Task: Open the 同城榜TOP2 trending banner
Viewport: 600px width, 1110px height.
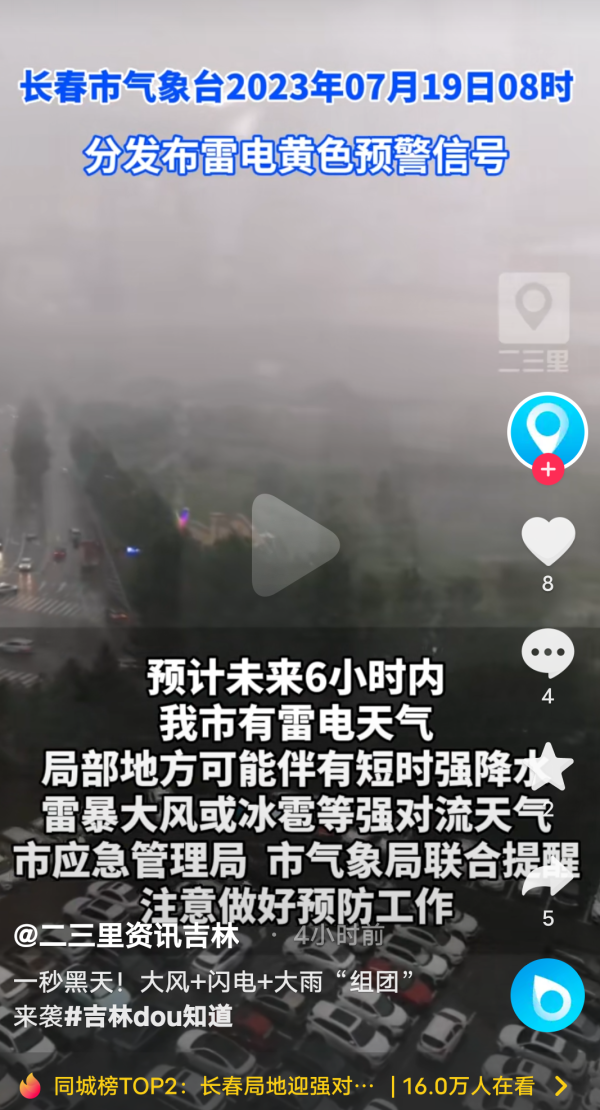Action: [x=290, y=1086]
